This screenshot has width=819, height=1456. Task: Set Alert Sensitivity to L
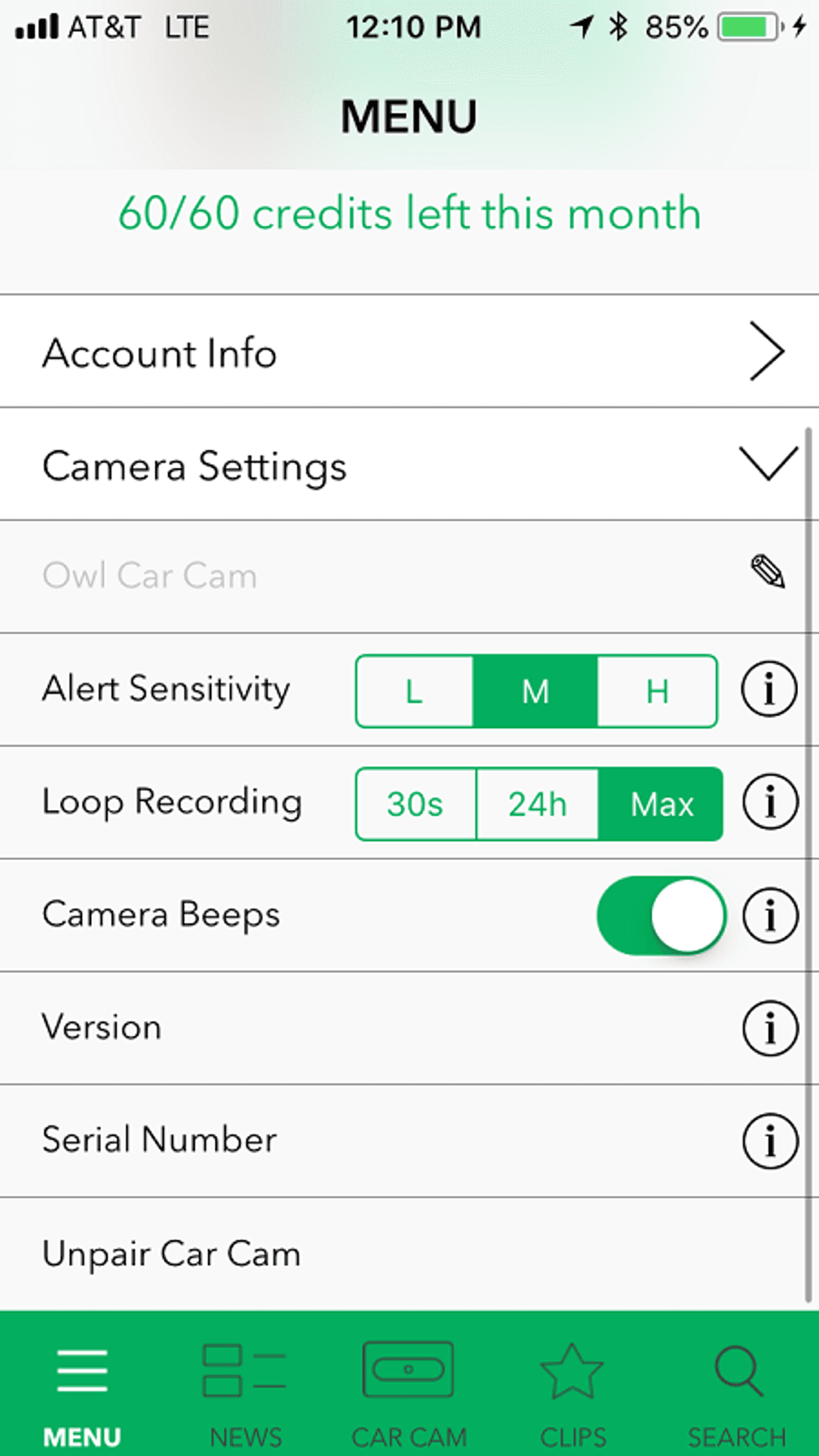[415, 691]
